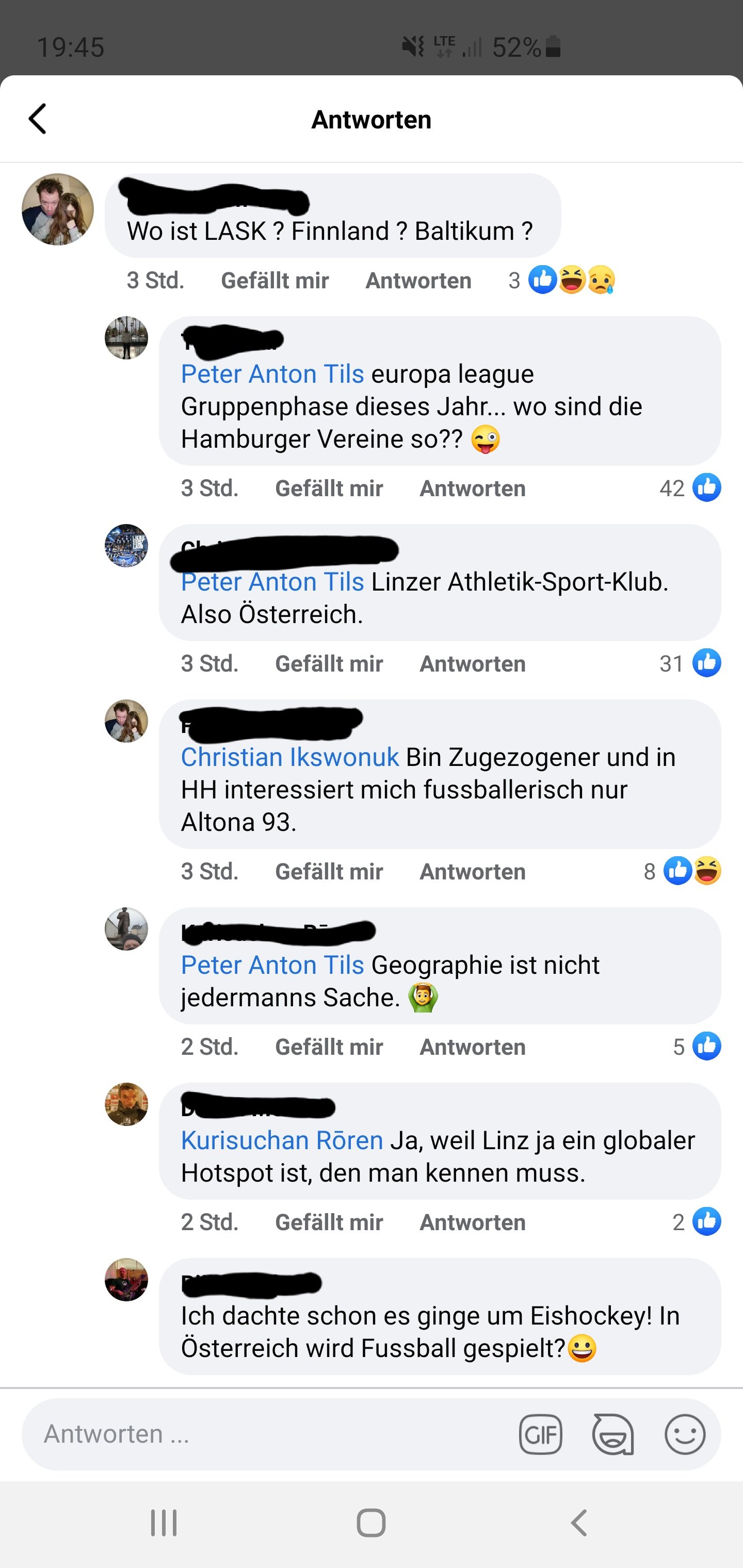Like the 'Linzer Athletik-Sport-Klub' reply
743x1568 pixels.
tap(329, 663)
